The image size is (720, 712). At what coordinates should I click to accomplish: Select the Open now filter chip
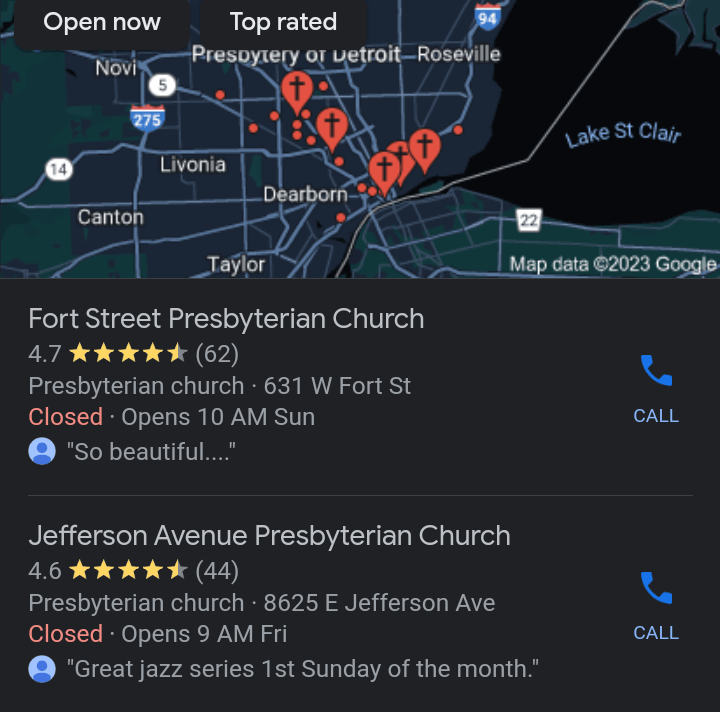[101, 22]
